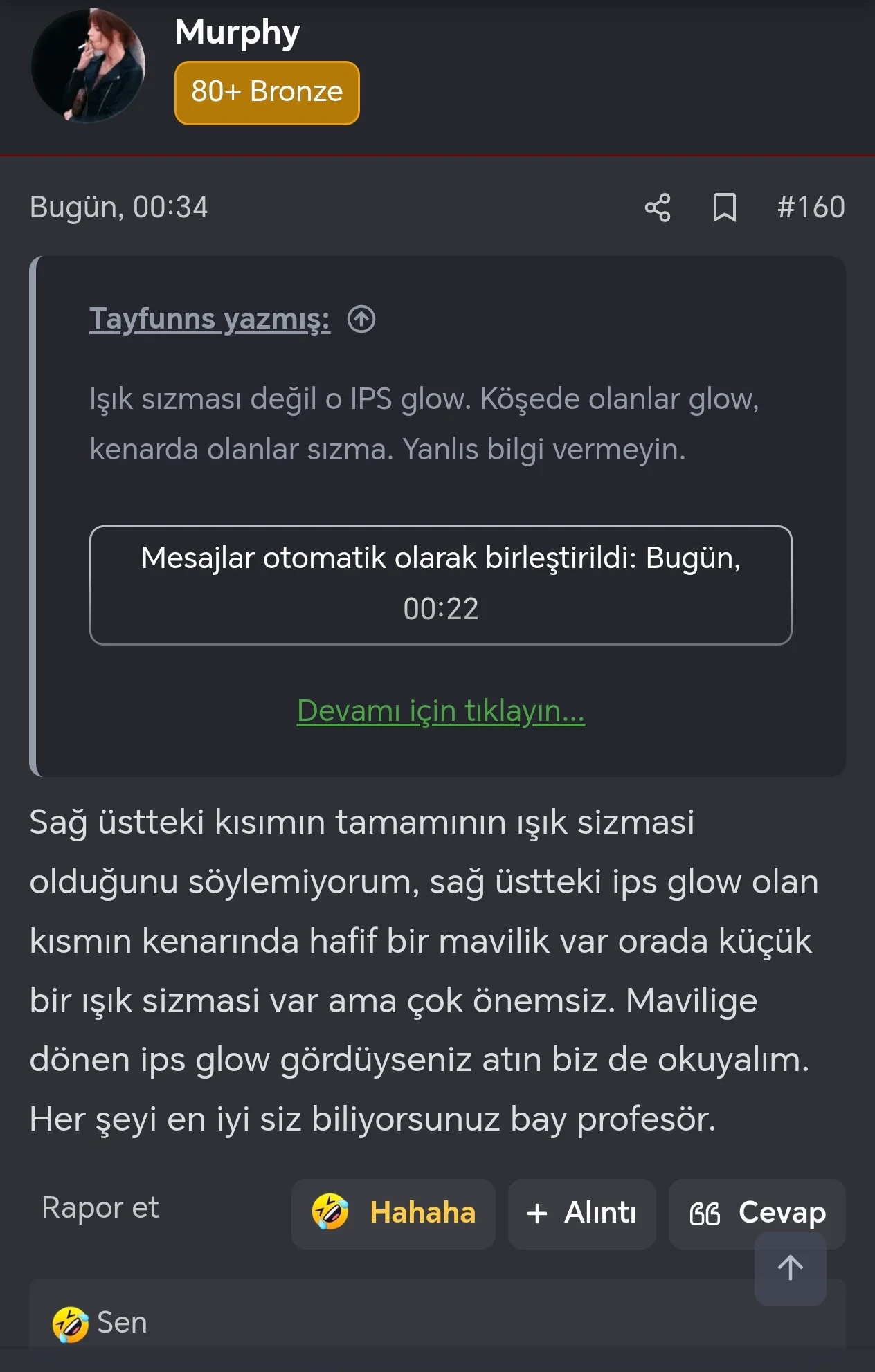Open Murphy's username link
The height and width of the screenshot is (1372, 875).
(x=237, y=33)
